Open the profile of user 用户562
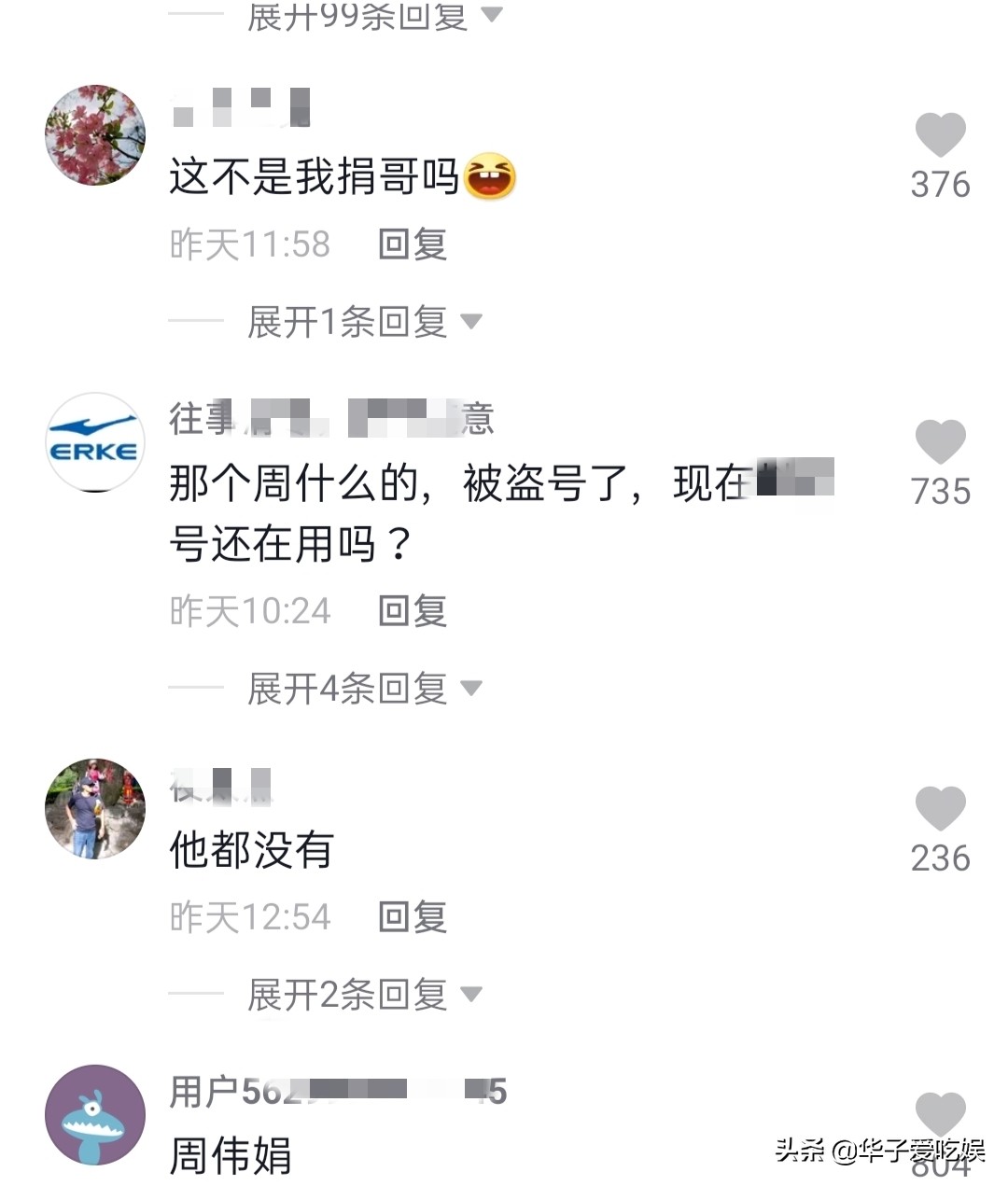The height and width of the screenshot is (1186, 1008). point(336,1090)
